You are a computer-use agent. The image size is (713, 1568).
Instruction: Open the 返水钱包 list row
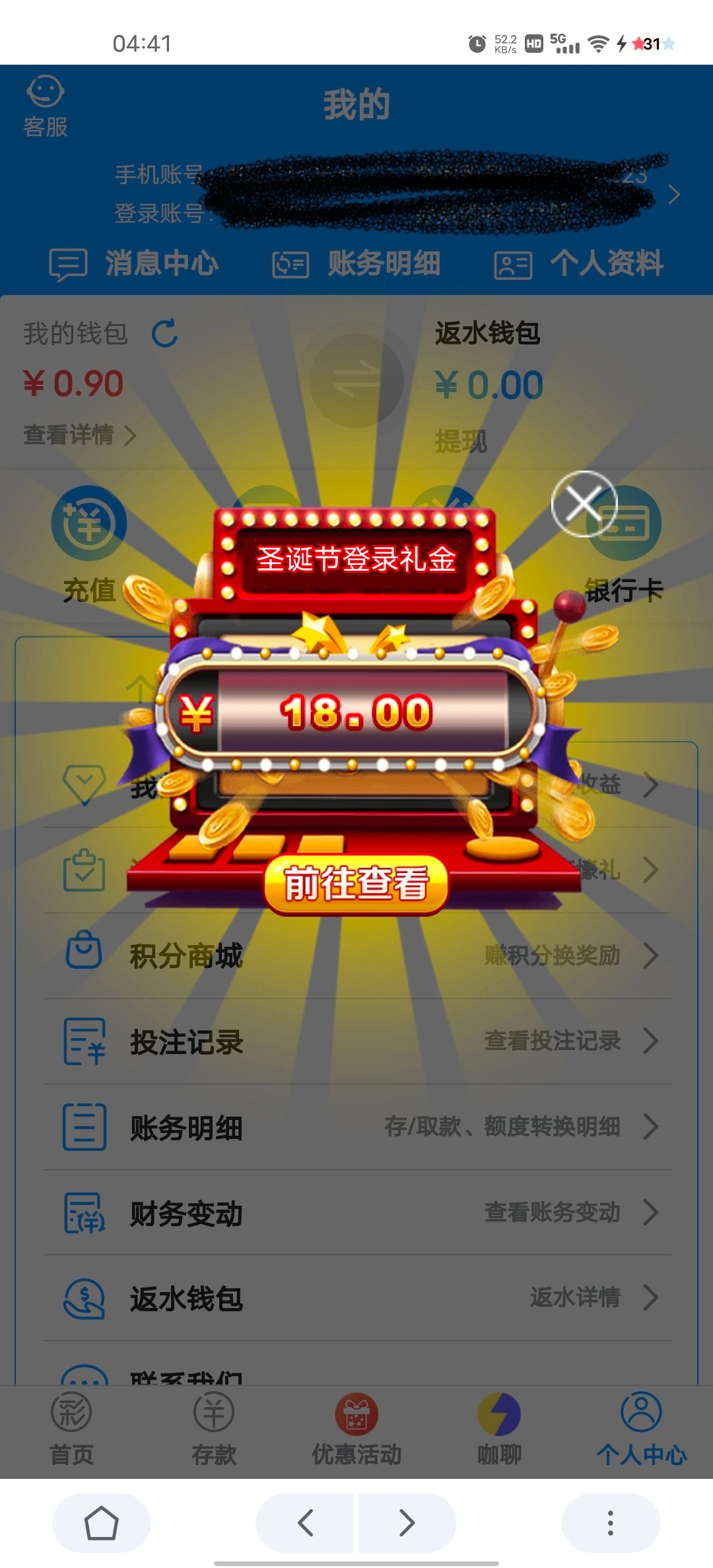[356, 1298]
